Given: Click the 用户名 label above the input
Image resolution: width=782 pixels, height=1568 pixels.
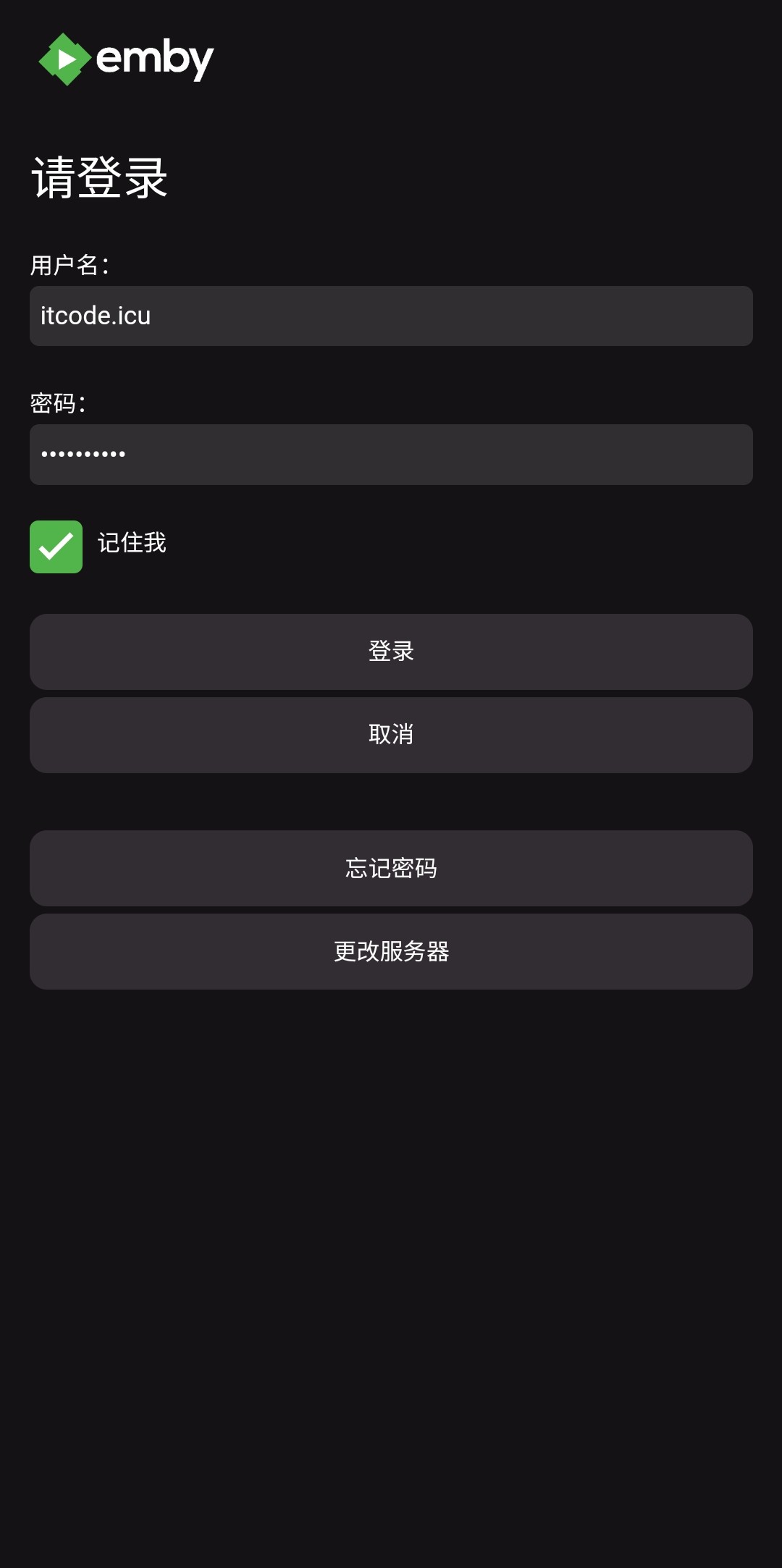Looking at the screenshot, I should (x=71, y=265).
